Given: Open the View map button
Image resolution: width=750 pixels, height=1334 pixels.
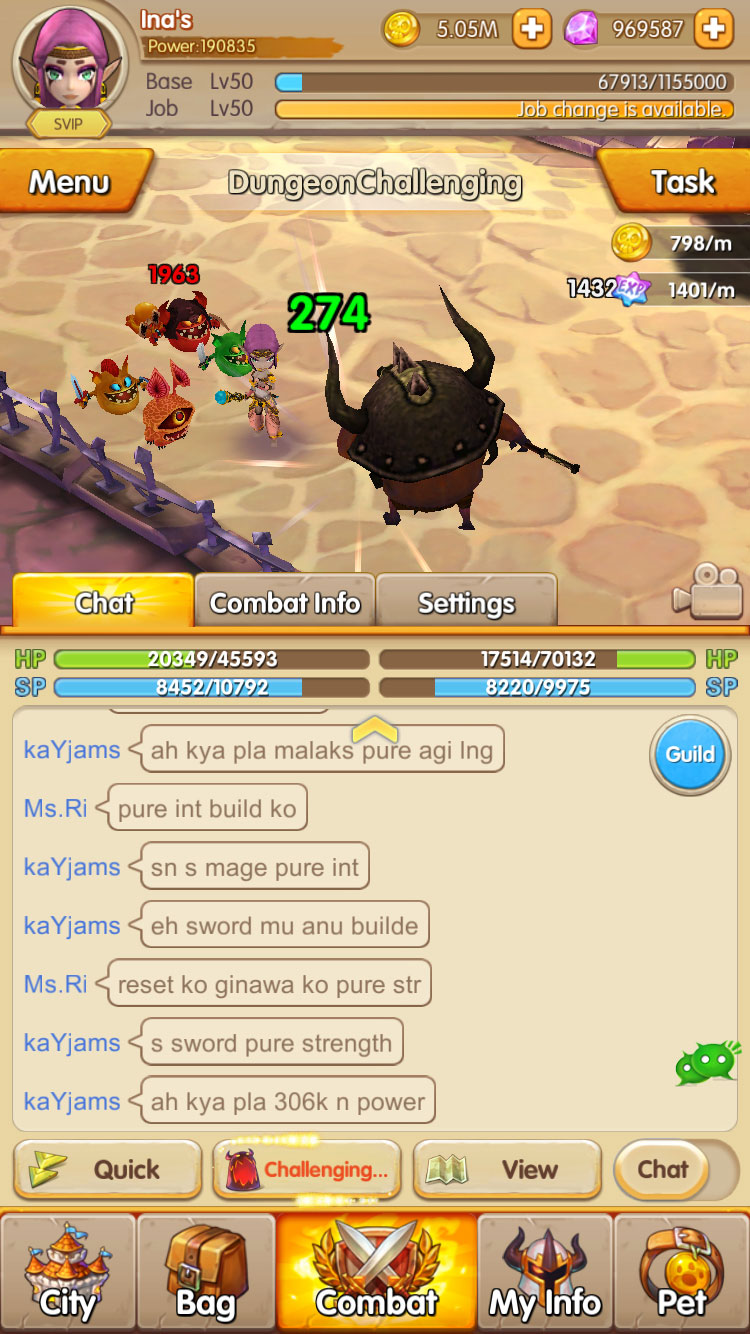Looking at the screenshot, I should pos(507,1169).
